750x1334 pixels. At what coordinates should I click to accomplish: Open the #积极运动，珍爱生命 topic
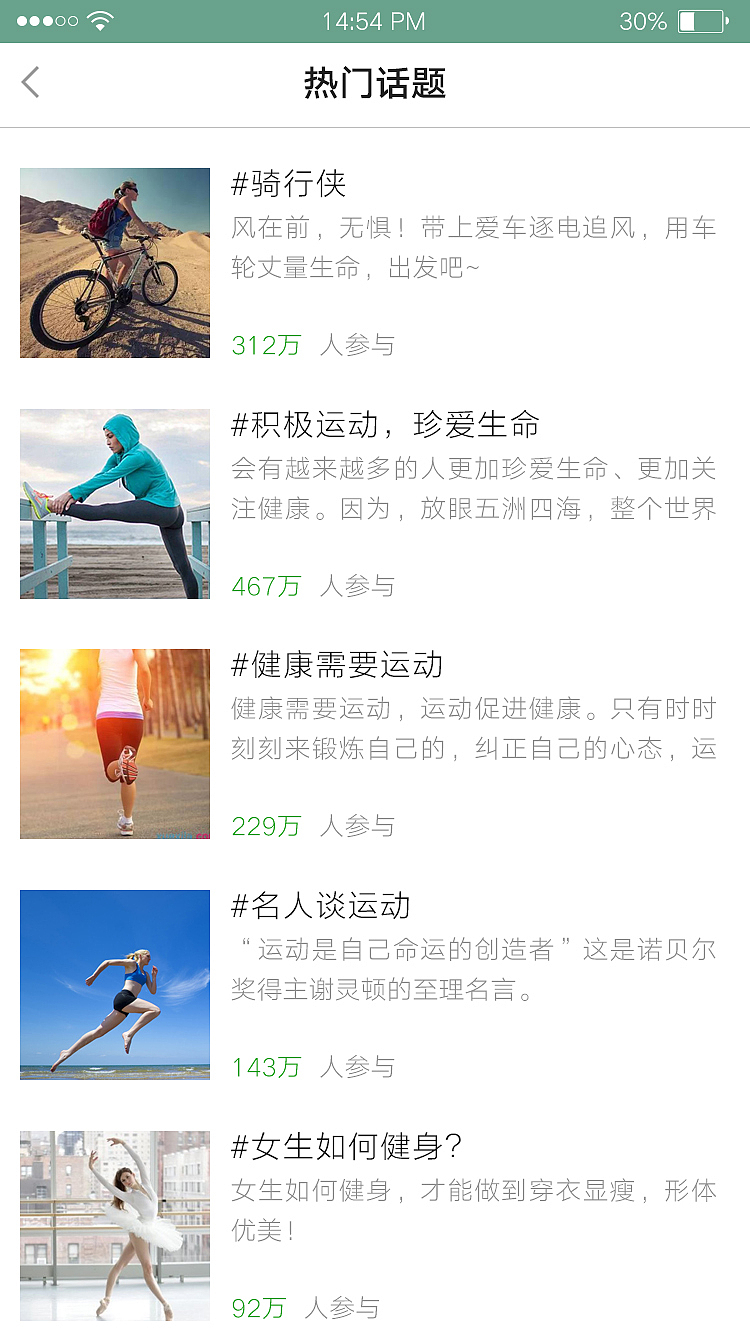(385, 425)
